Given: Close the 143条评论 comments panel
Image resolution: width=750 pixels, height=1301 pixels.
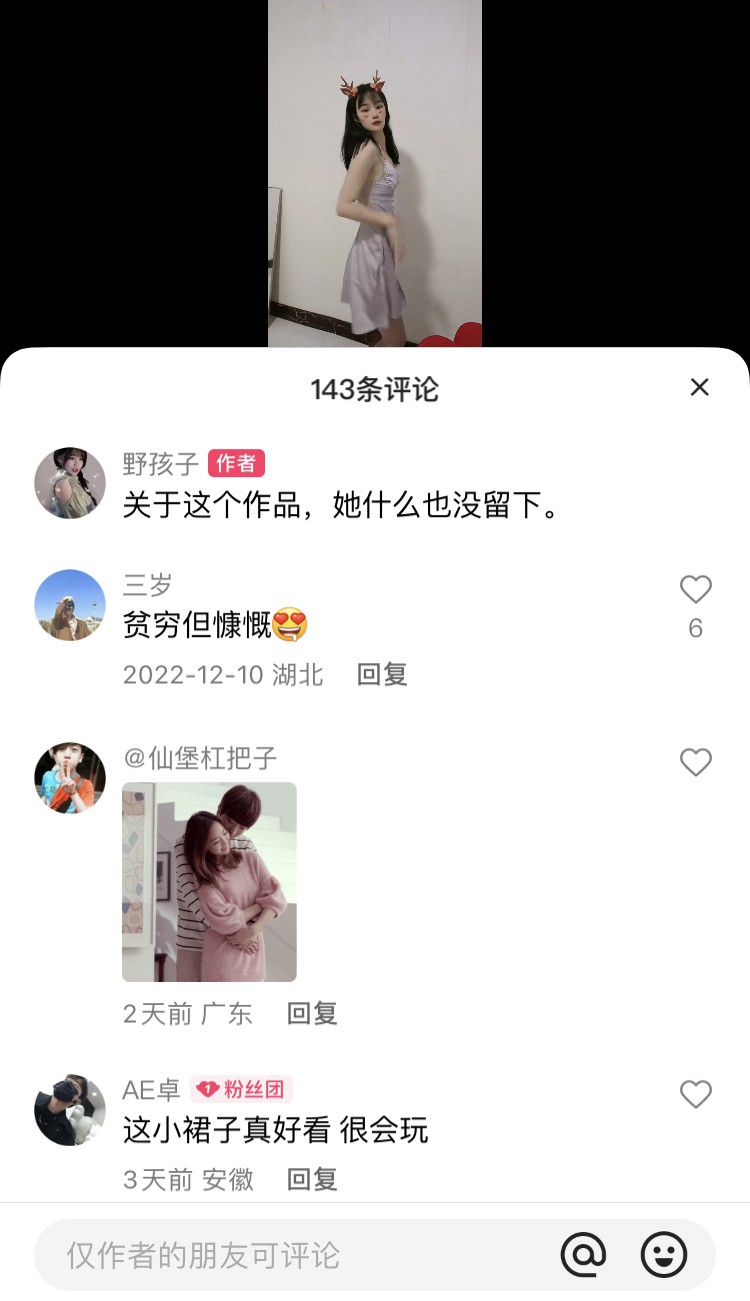Looking at the screenshot, I should click(x=699, y=388).
